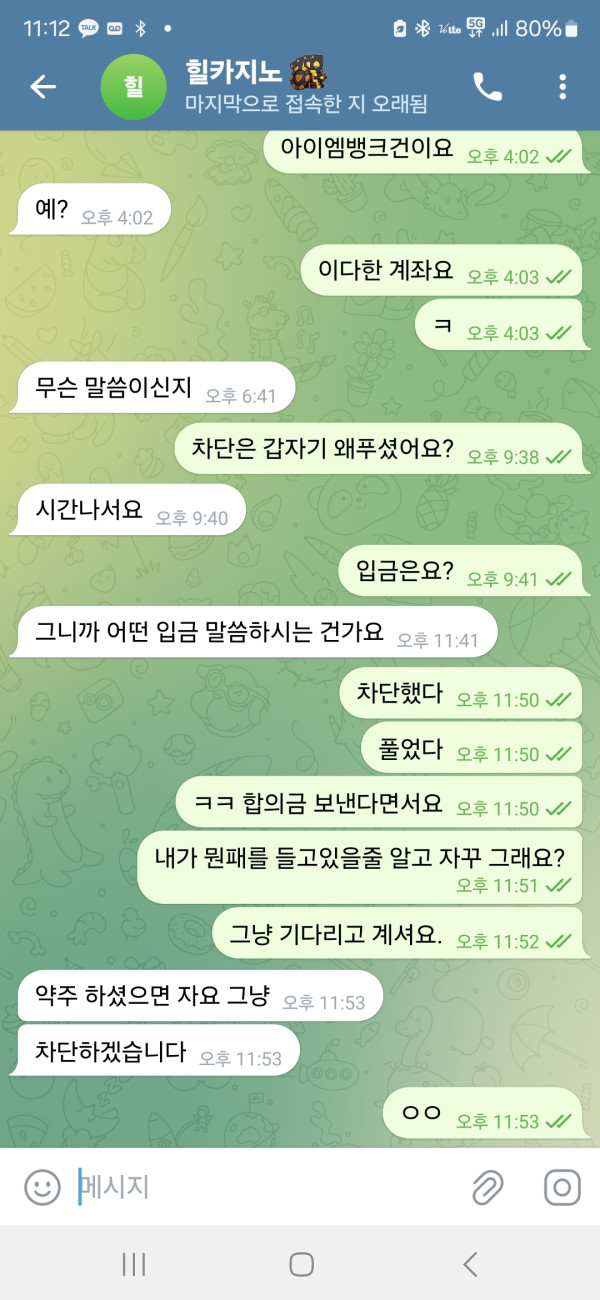Open the recent apps view
The width and height of the screenshot is (600, 1300).
pyautogui.click(x=134, y=1264)
